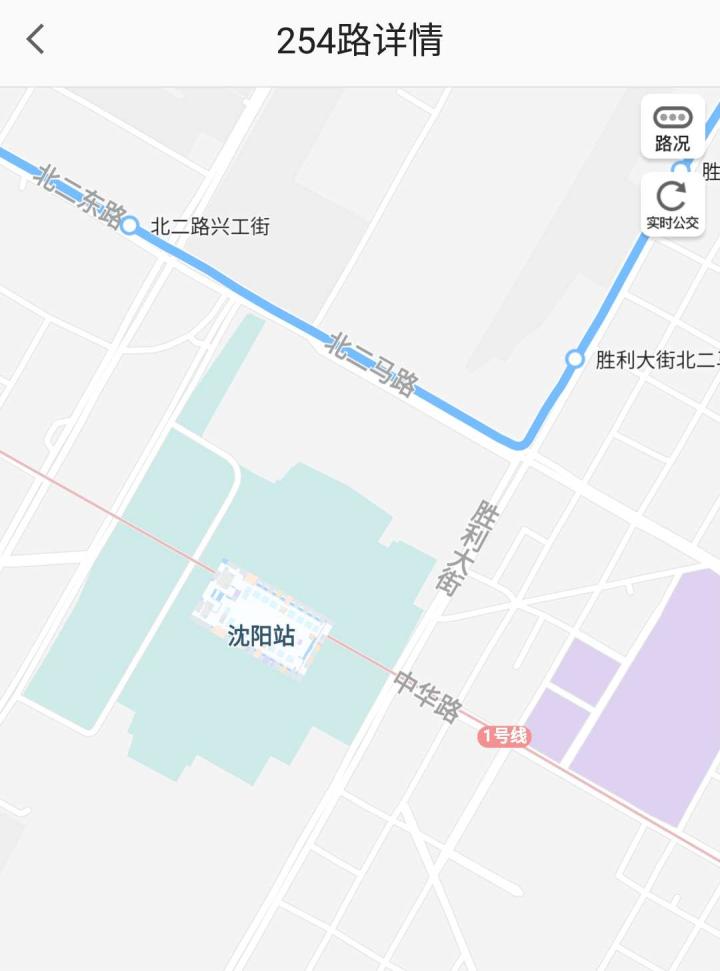Toggle the 路况 traffic layer
The image size is (720, 971).
click(672, 127)
